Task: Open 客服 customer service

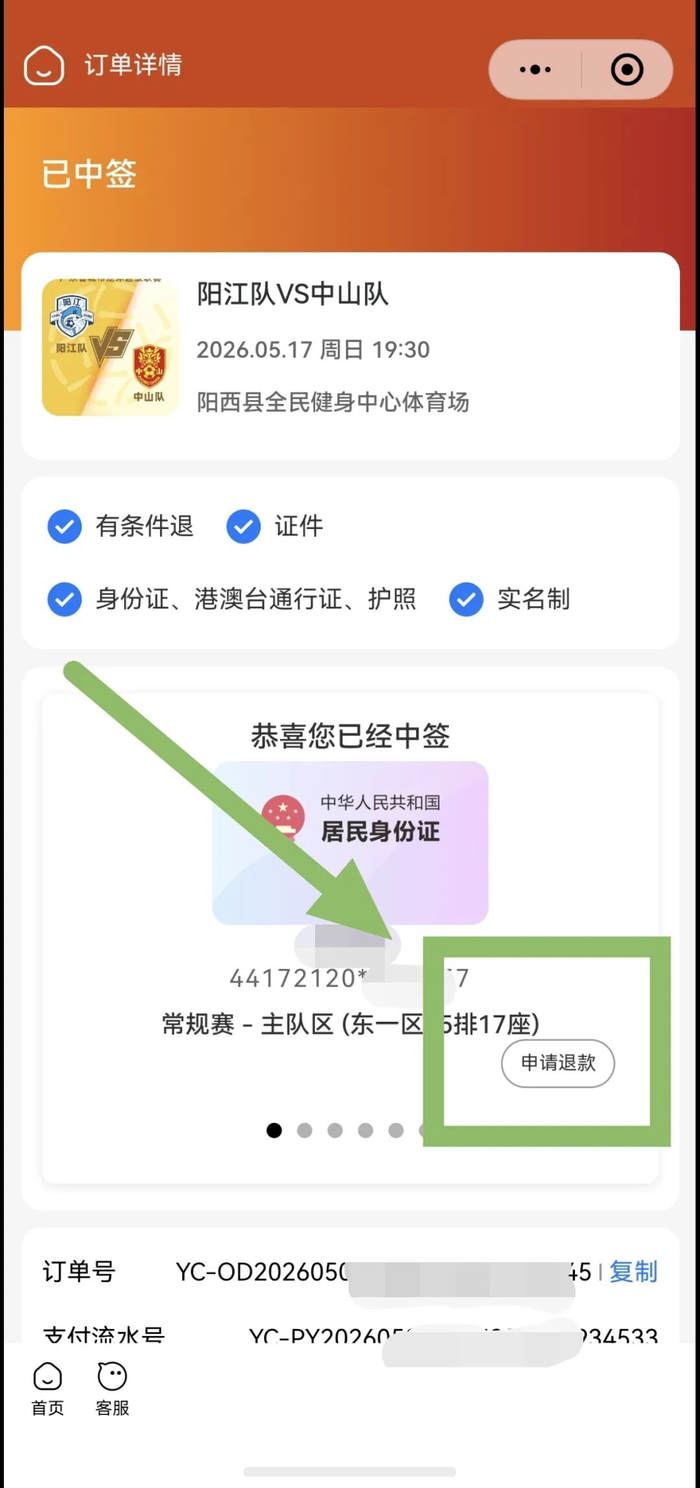Action: (112, 1388)
